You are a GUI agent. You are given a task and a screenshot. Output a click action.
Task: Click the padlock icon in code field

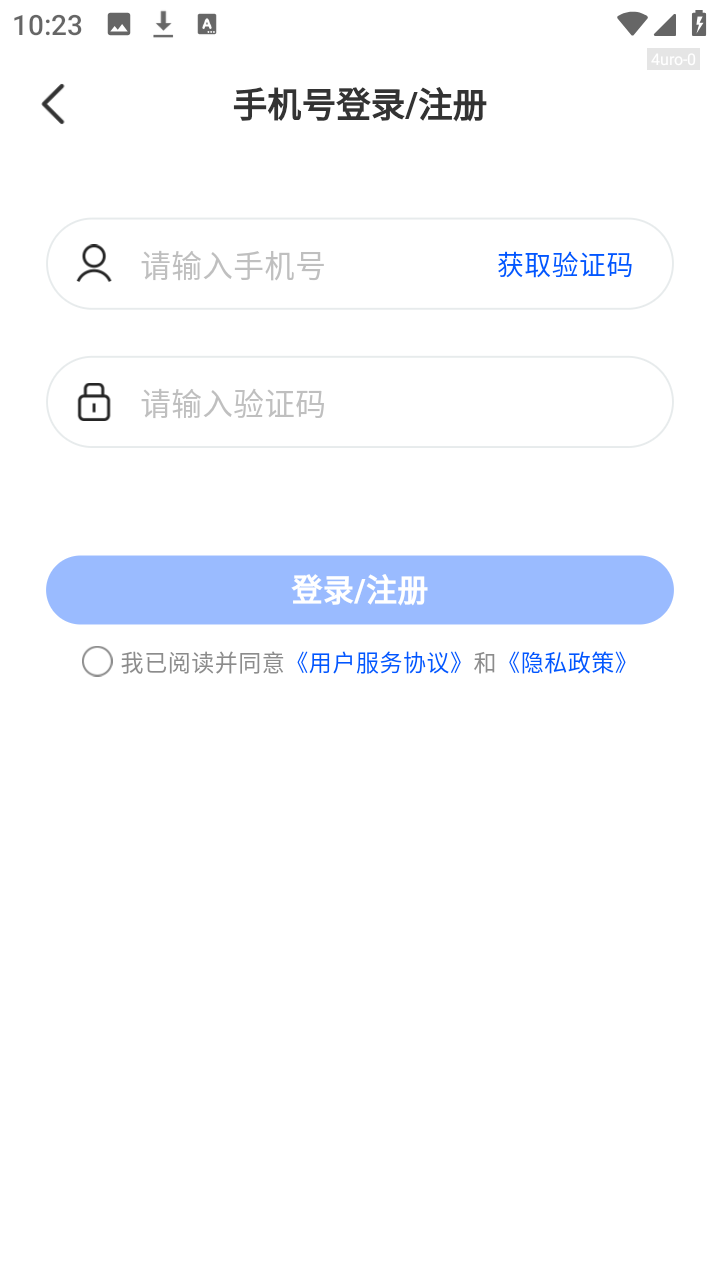[93, 402]
